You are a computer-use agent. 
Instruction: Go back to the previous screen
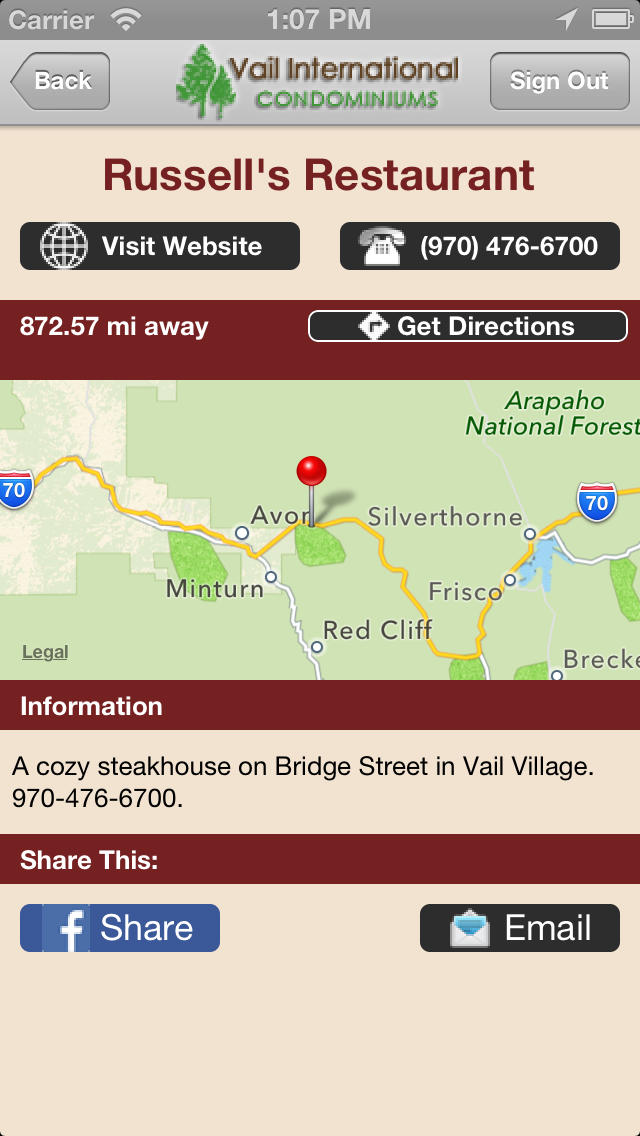click(60, 81)
